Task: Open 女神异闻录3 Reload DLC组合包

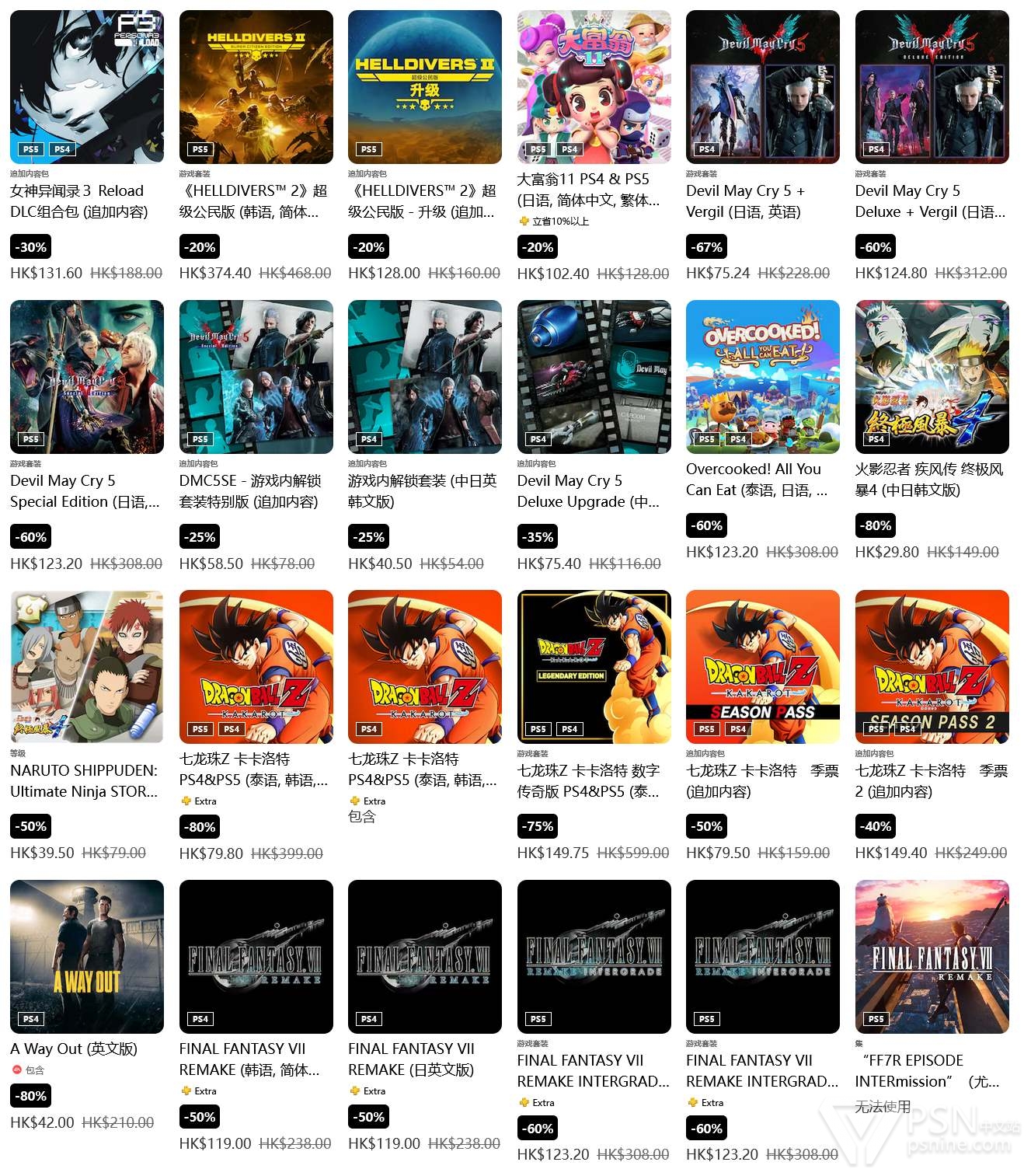Action: (86, 87)
